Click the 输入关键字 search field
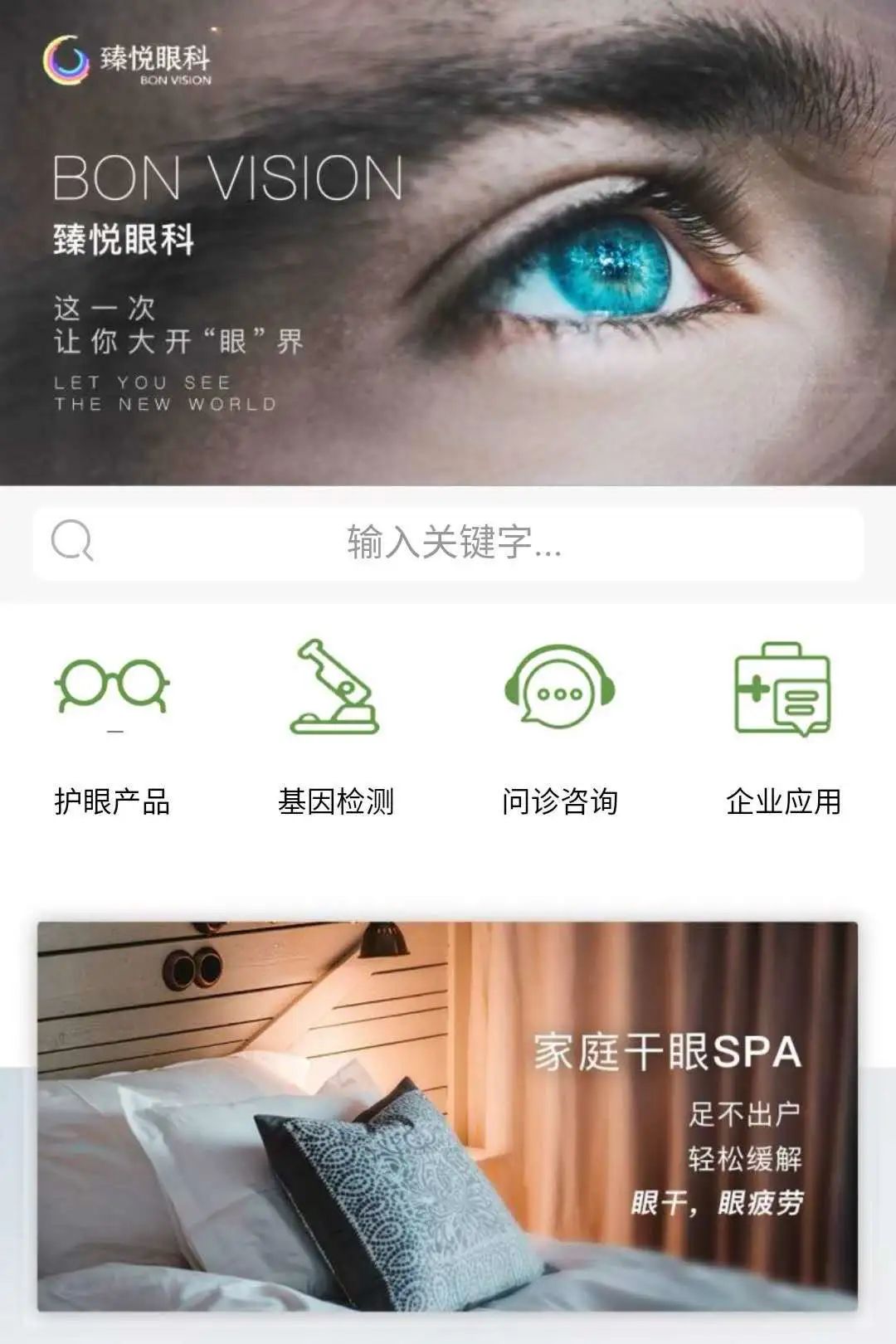Screen dimensions: 896x1344 448,542
